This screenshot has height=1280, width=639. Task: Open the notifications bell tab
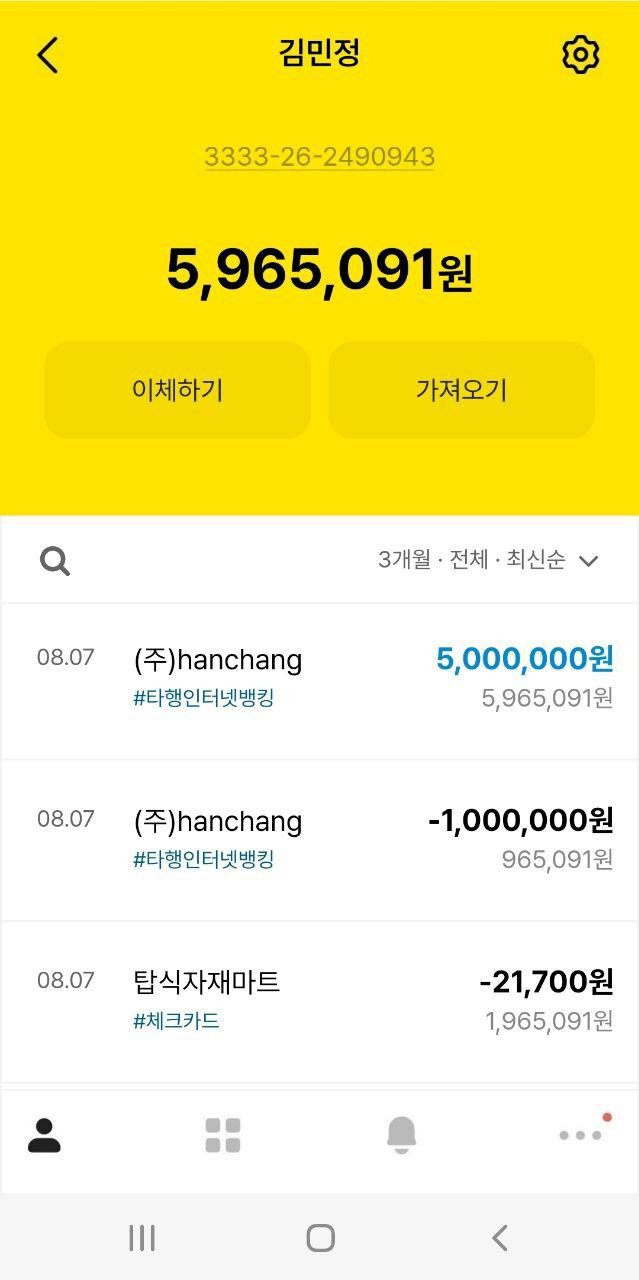pyautogui.click(x=401, y=1135)
